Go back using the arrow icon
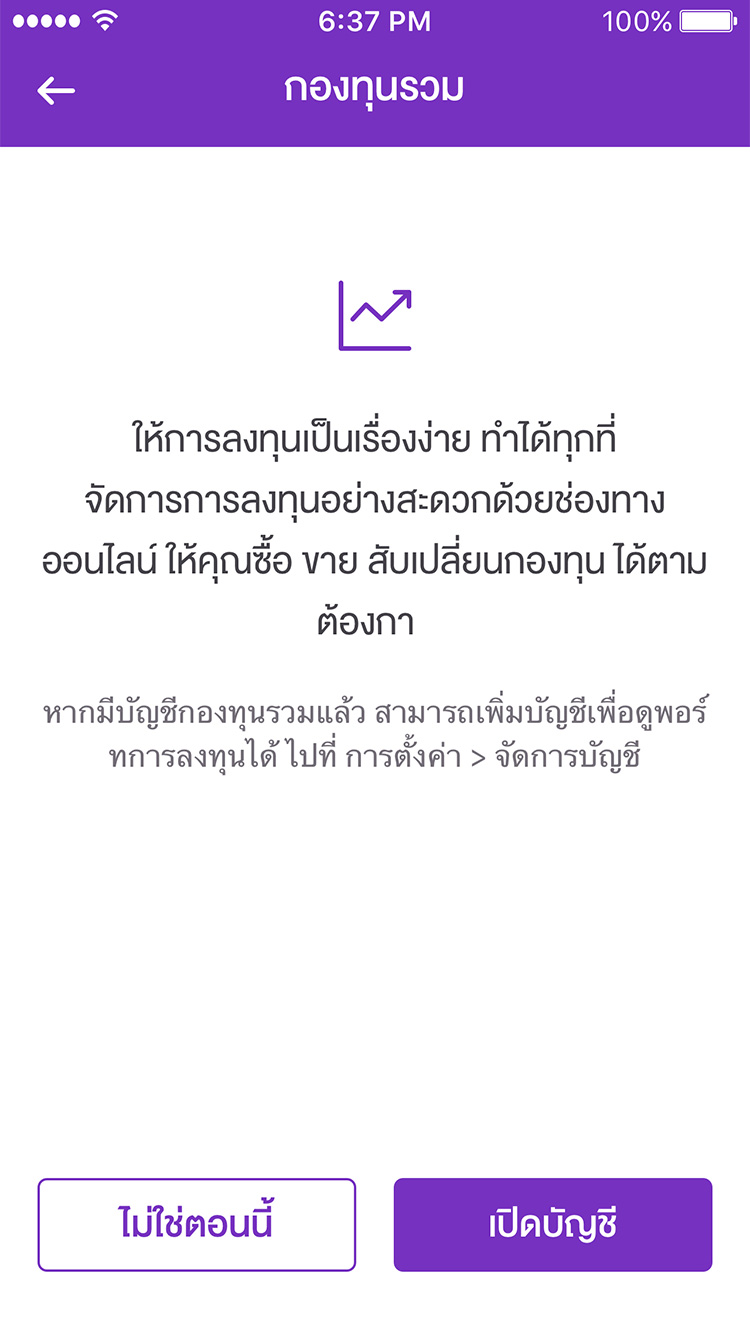Viewport: 750px width, 1334px height. point(56,91)
